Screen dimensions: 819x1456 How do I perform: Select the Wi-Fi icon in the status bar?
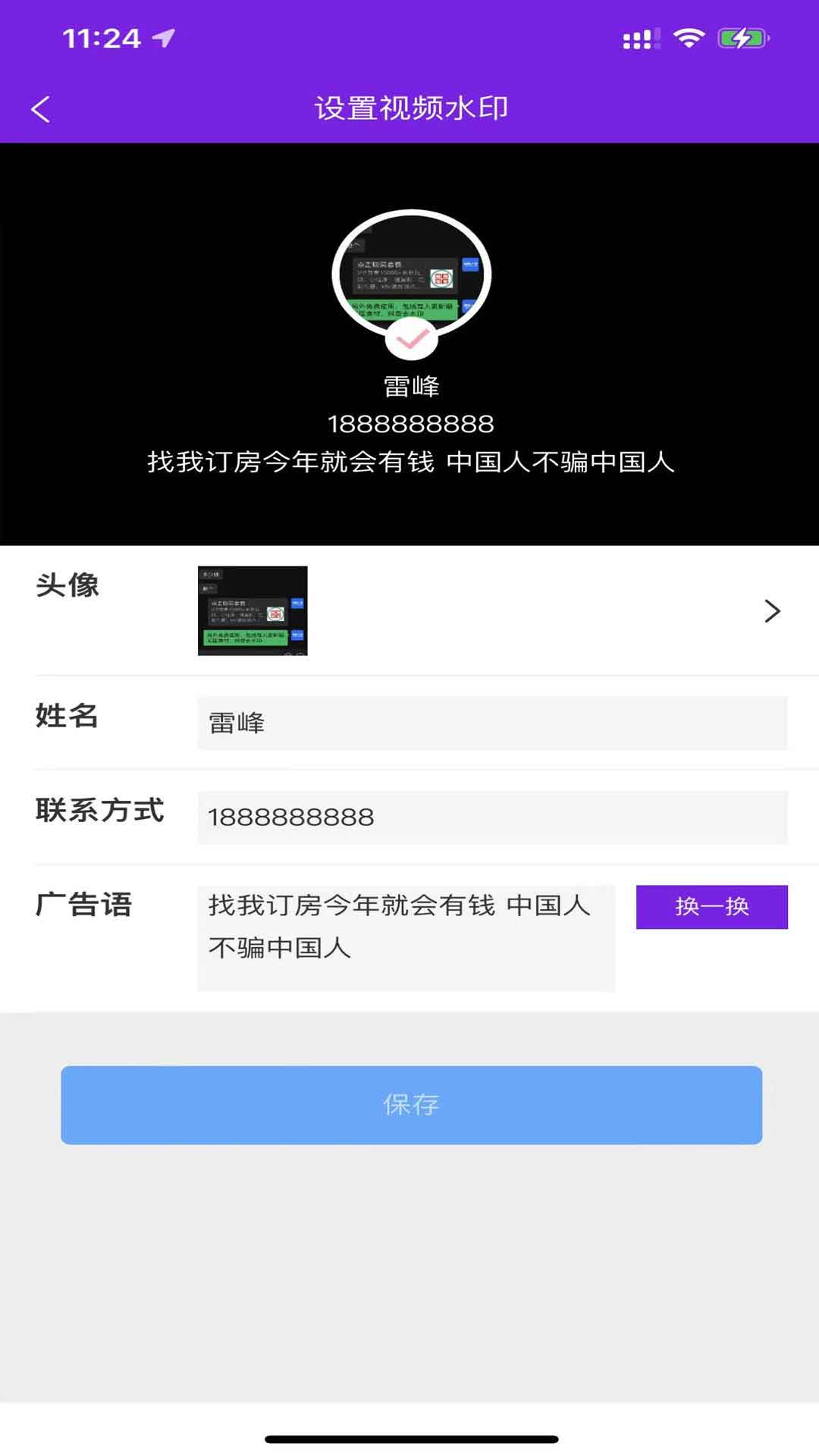click(687, 36)
